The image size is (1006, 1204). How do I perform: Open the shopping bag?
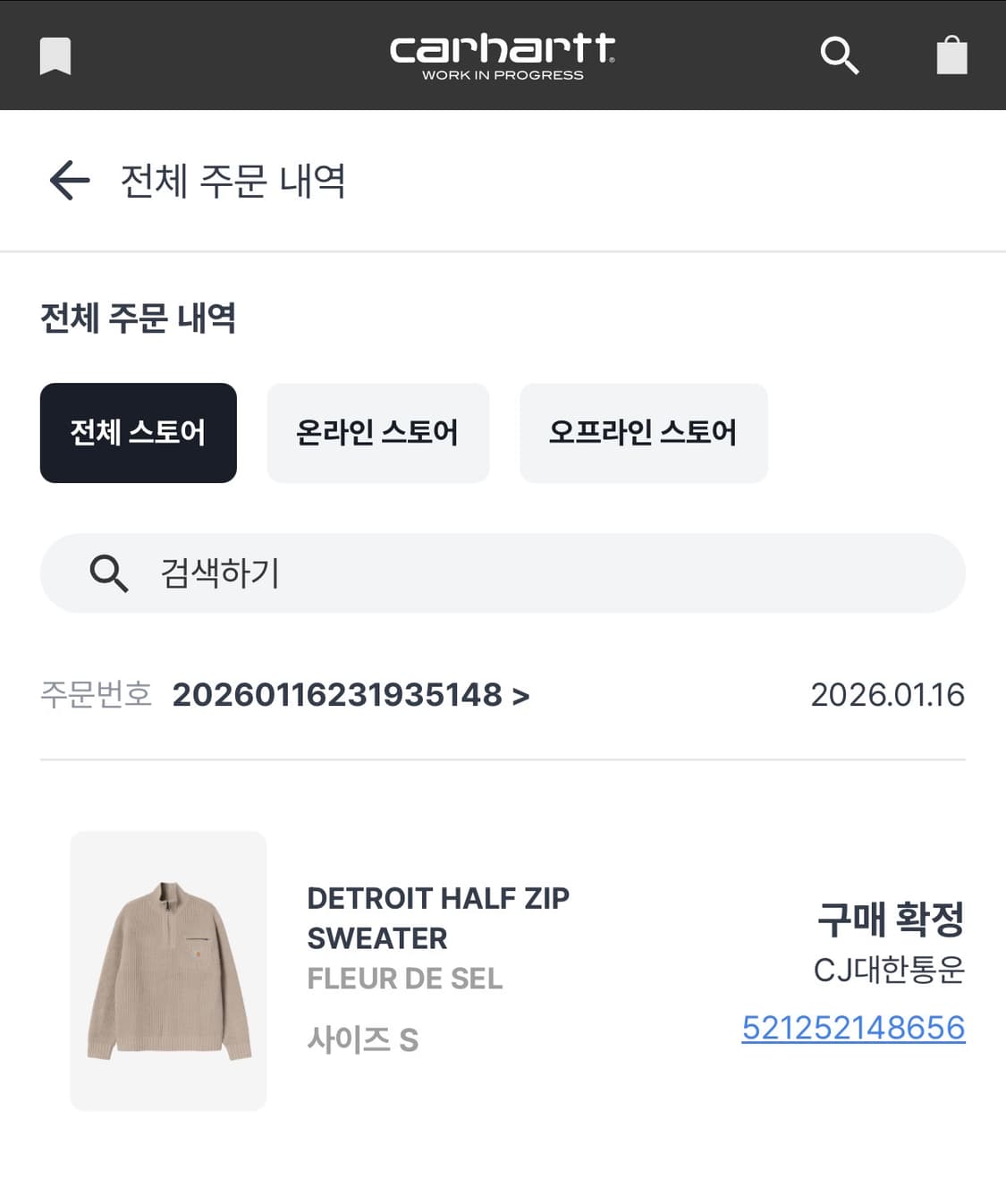pos(952,55)
